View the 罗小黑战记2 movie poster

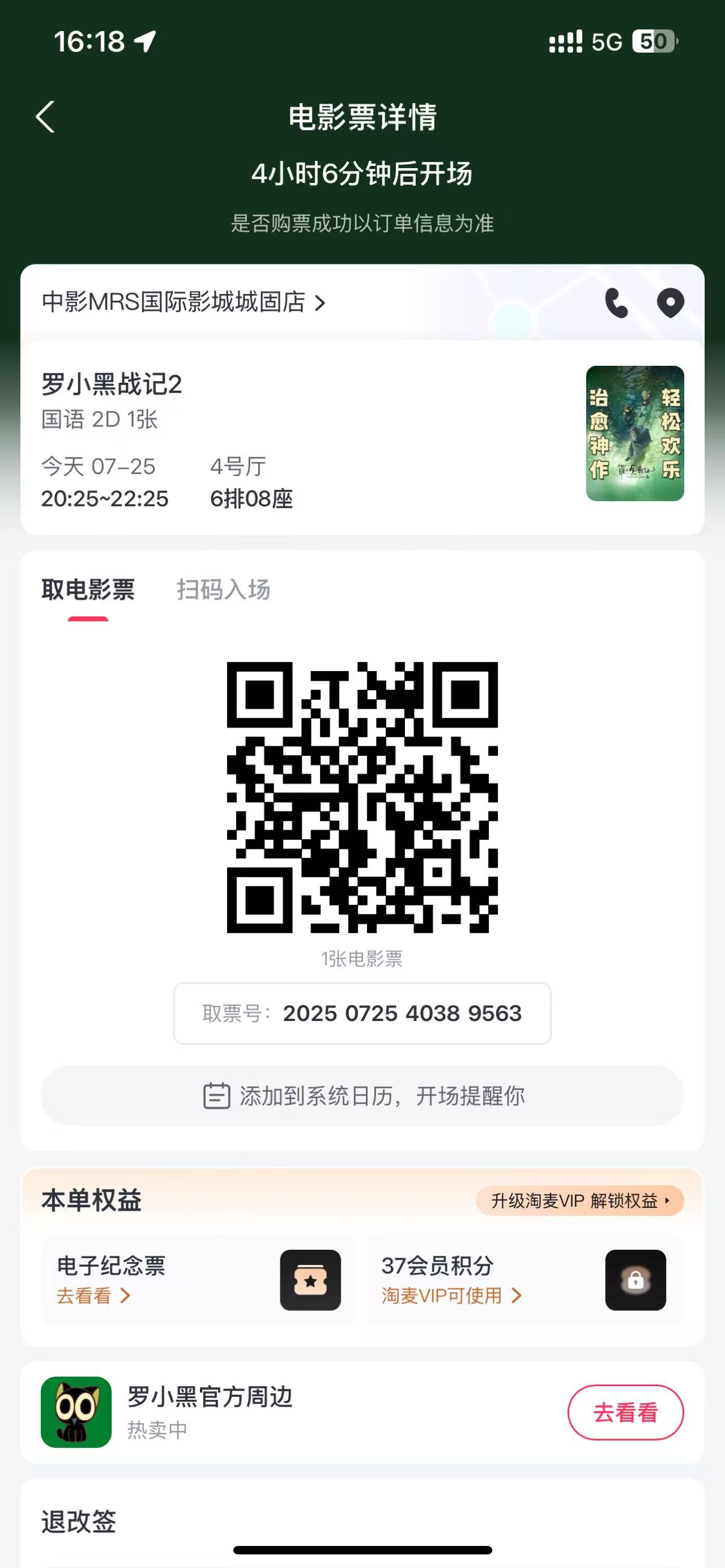[x=634, y=433]
